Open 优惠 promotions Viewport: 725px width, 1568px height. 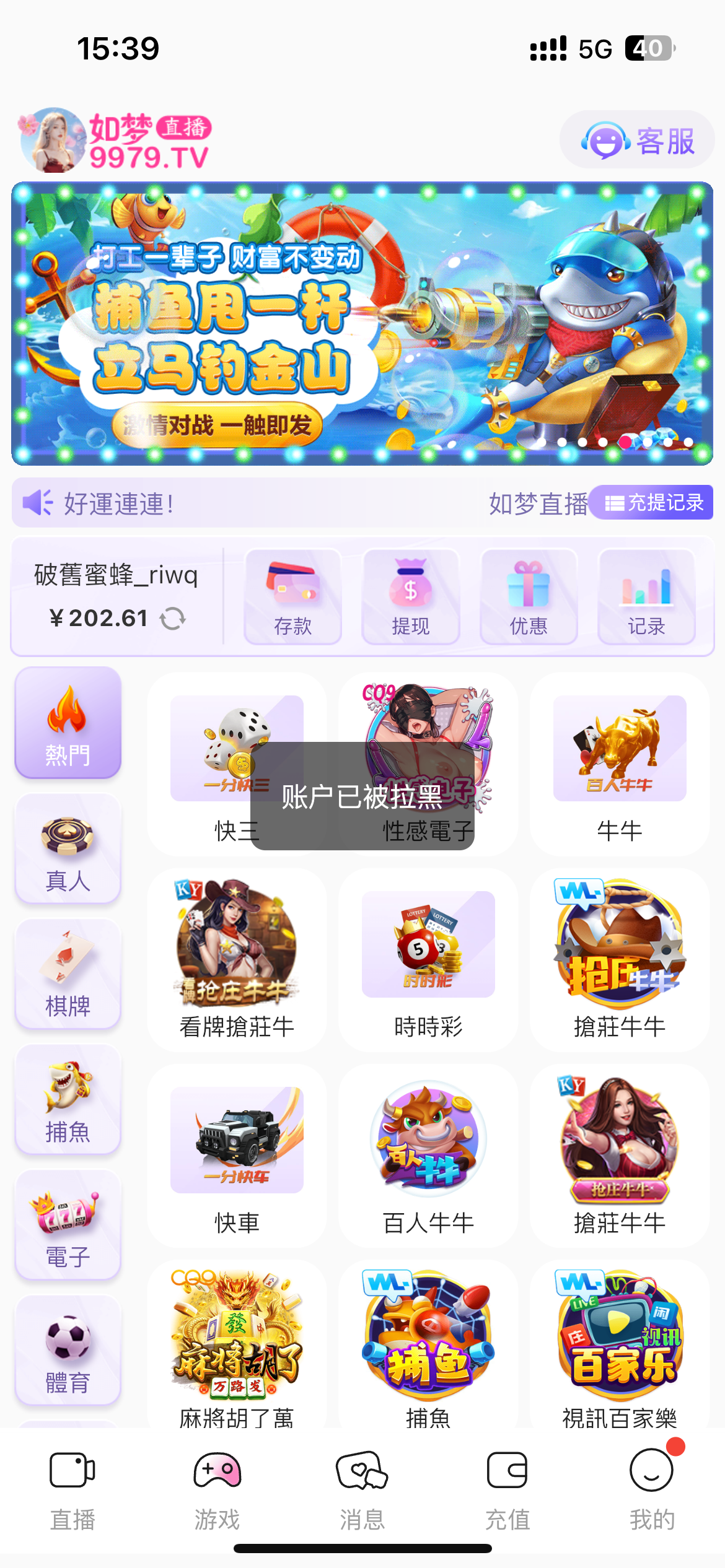pos(529,597)
